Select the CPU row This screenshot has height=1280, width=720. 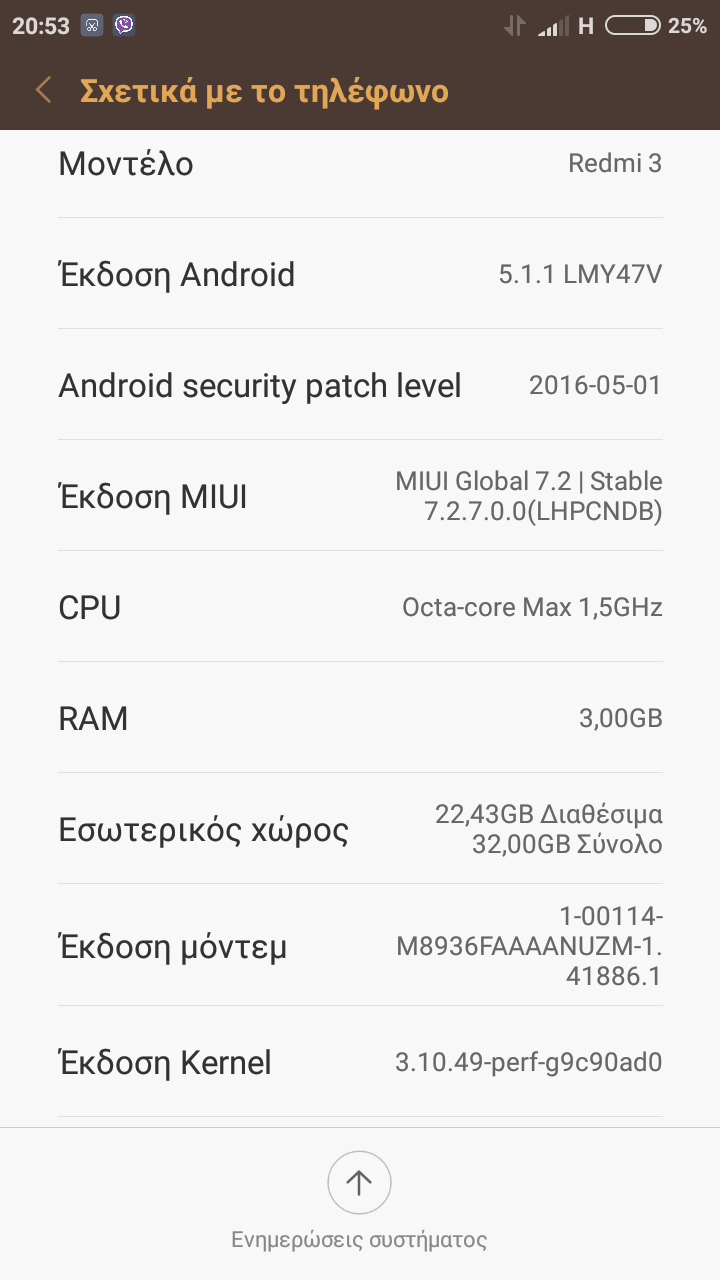click(360, 607)
